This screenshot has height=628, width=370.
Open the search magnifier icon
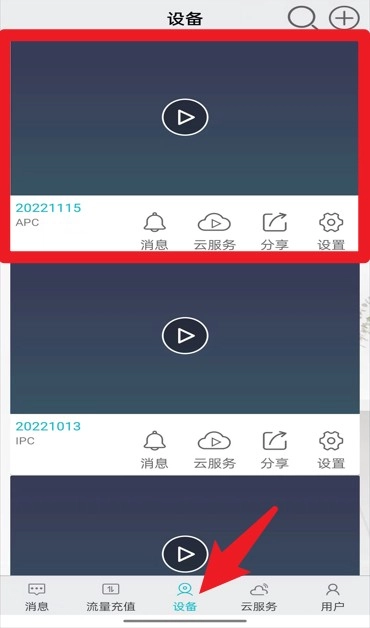(303, 18)
